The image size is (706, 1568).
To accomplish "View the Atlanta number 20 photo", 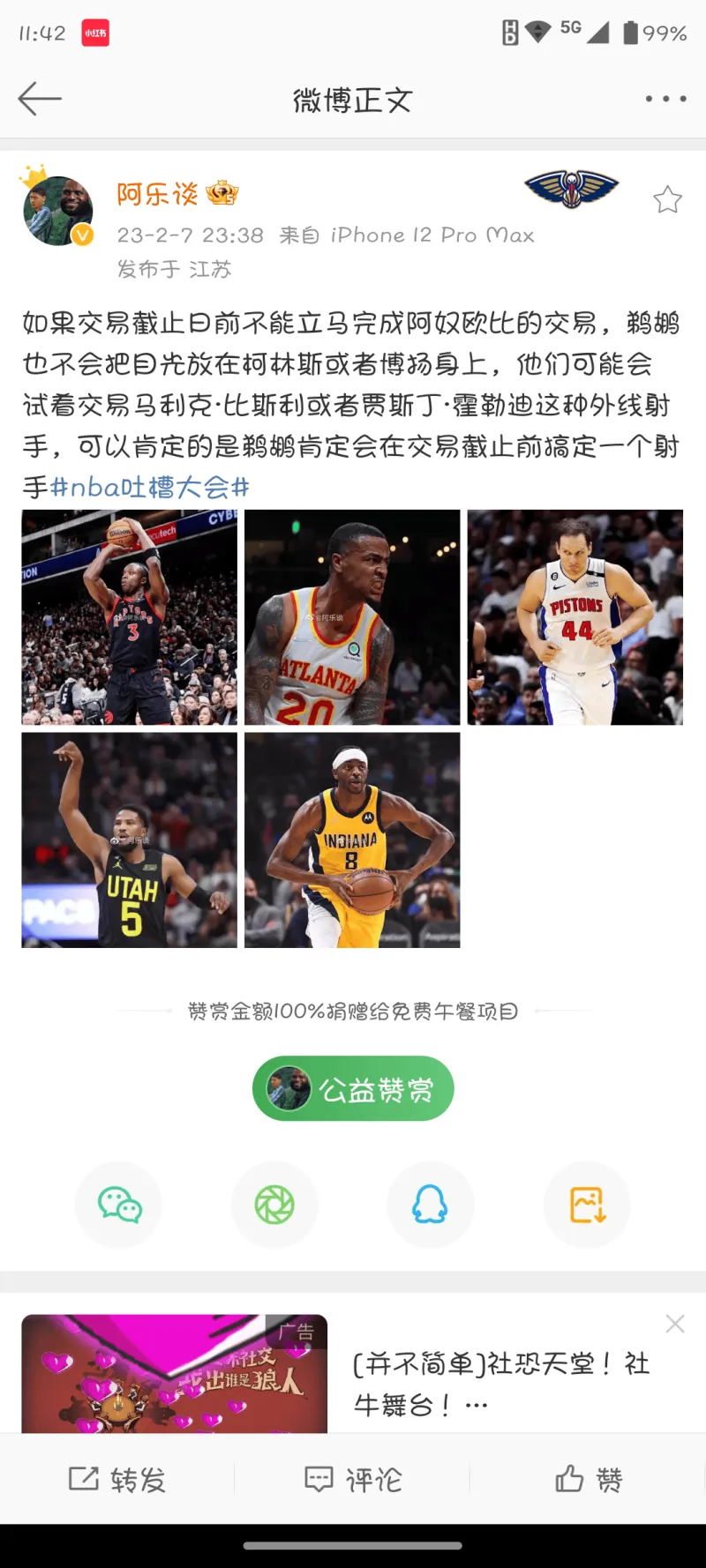I will click(352, 617).
